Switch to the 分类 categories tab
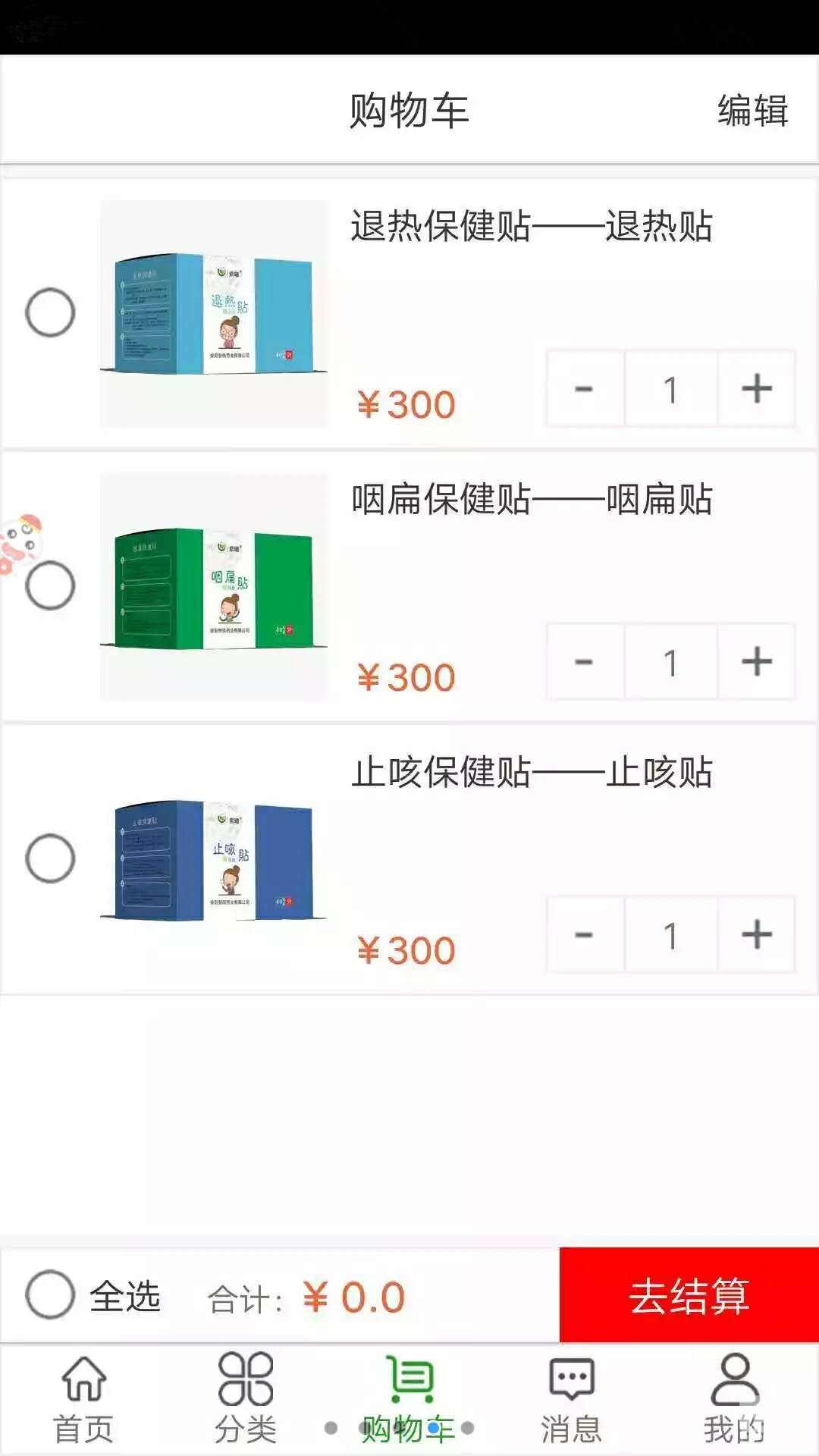819x1456 pixels. pyautogui.click(x=246, y=1399)
